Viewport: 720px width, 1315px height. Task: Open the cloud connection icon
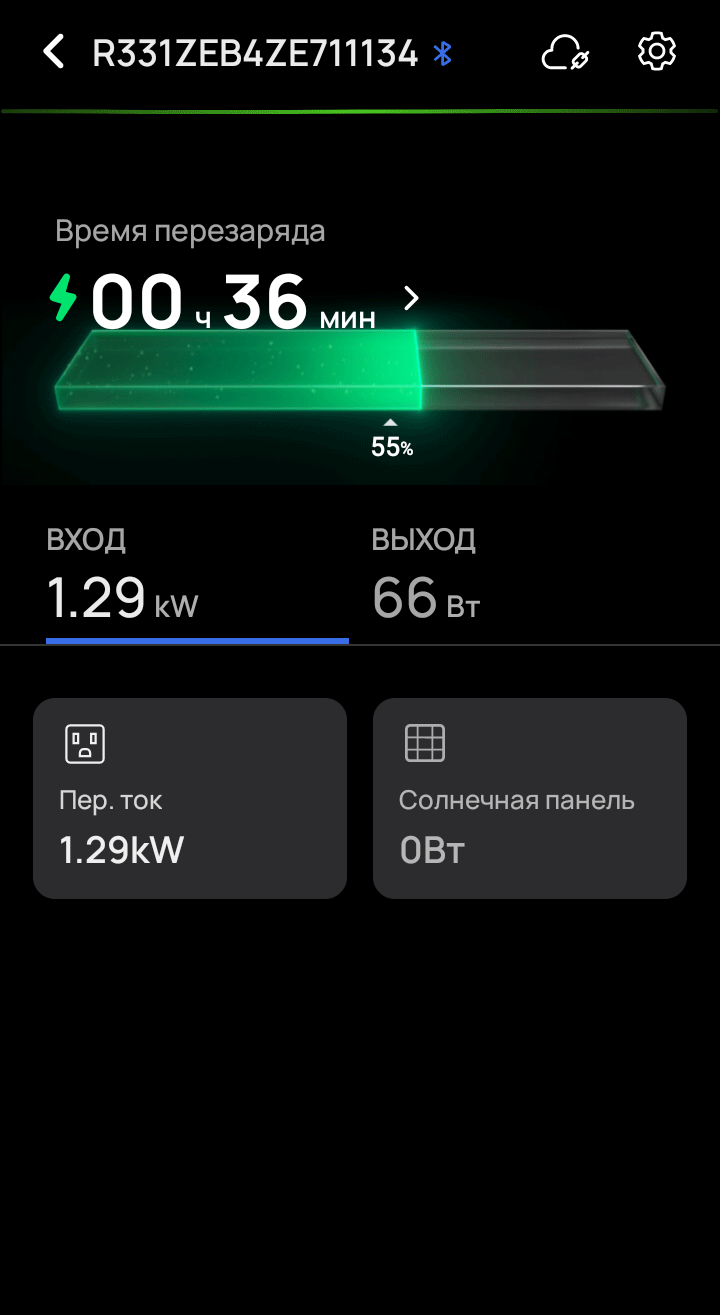tap(564, 52)
